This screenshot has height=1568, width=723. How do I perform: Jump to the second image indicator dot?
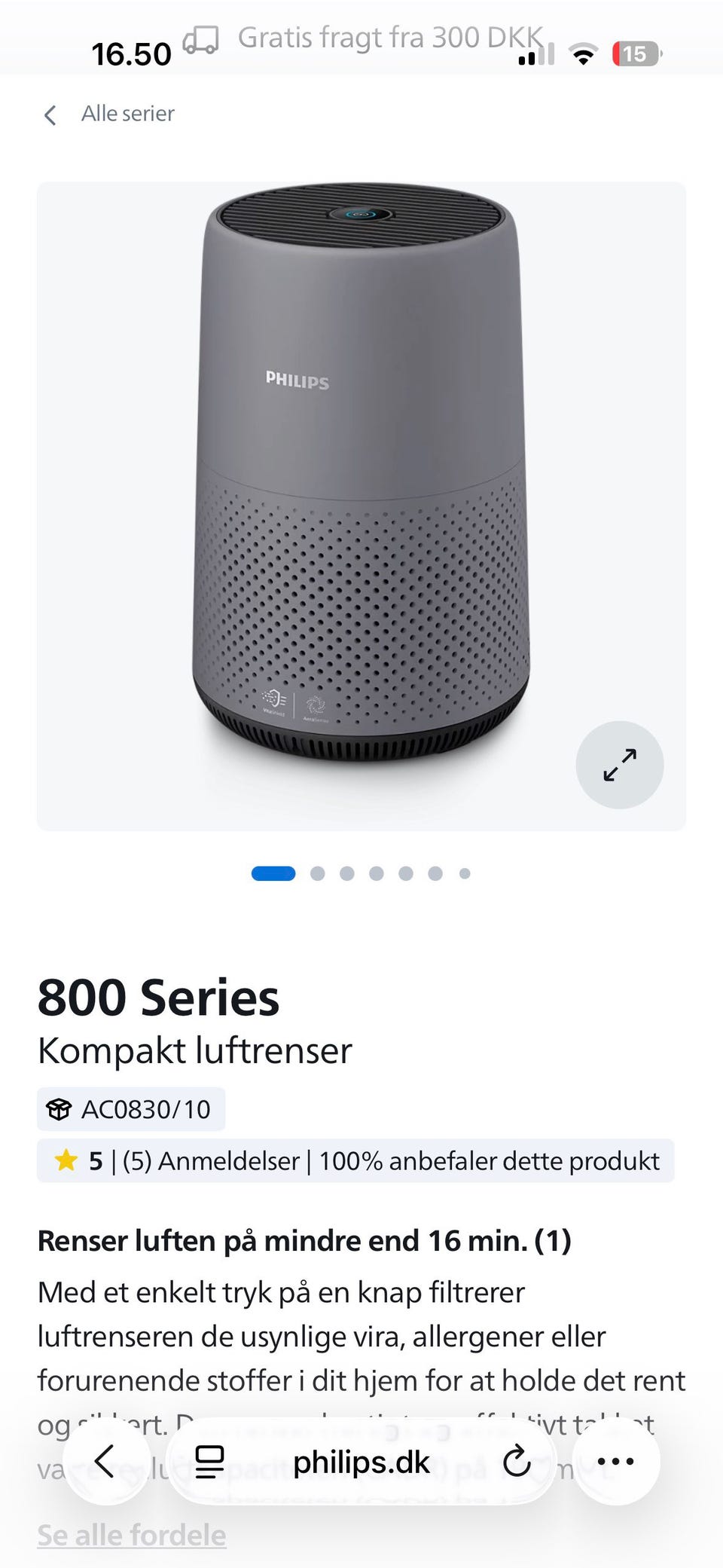point(318,873)
